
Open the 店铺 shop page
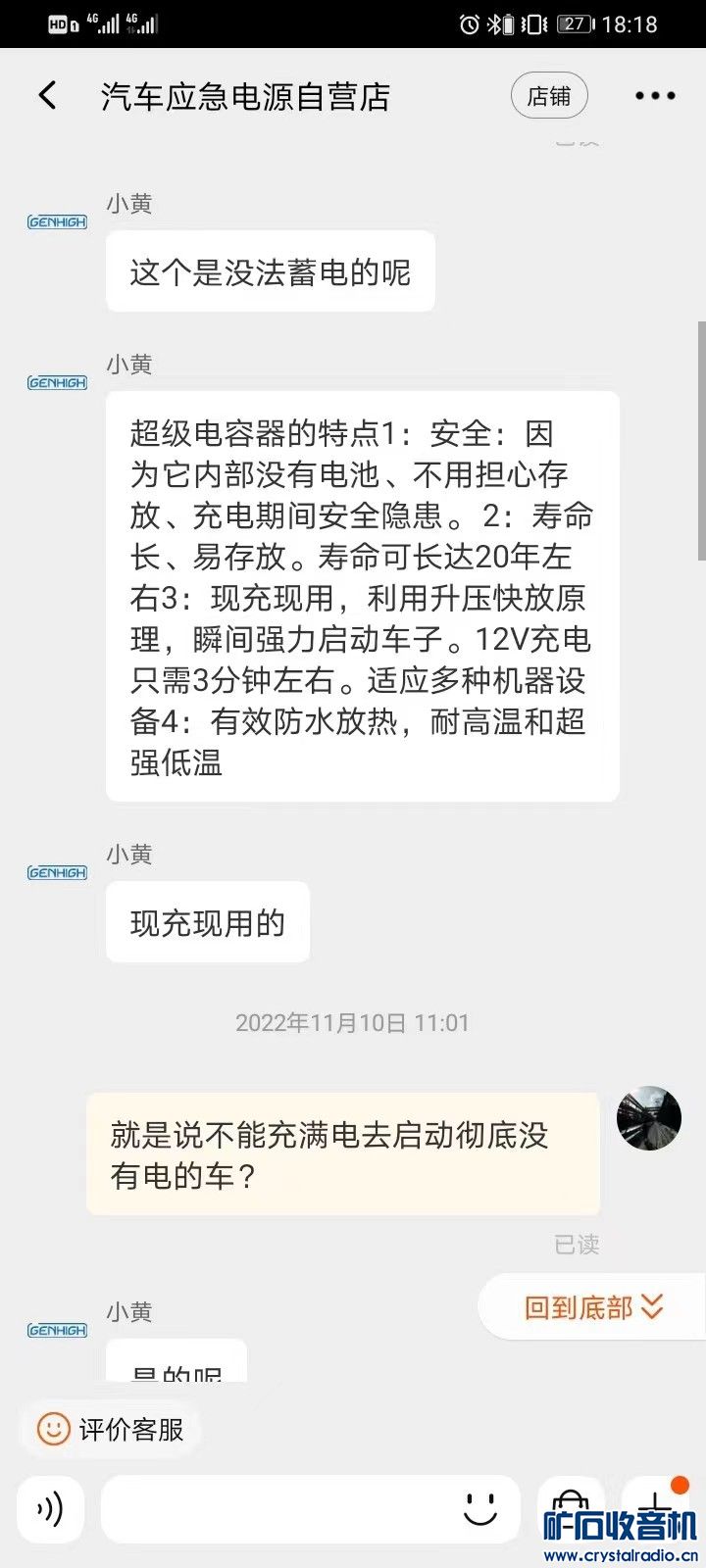(549, 96)
